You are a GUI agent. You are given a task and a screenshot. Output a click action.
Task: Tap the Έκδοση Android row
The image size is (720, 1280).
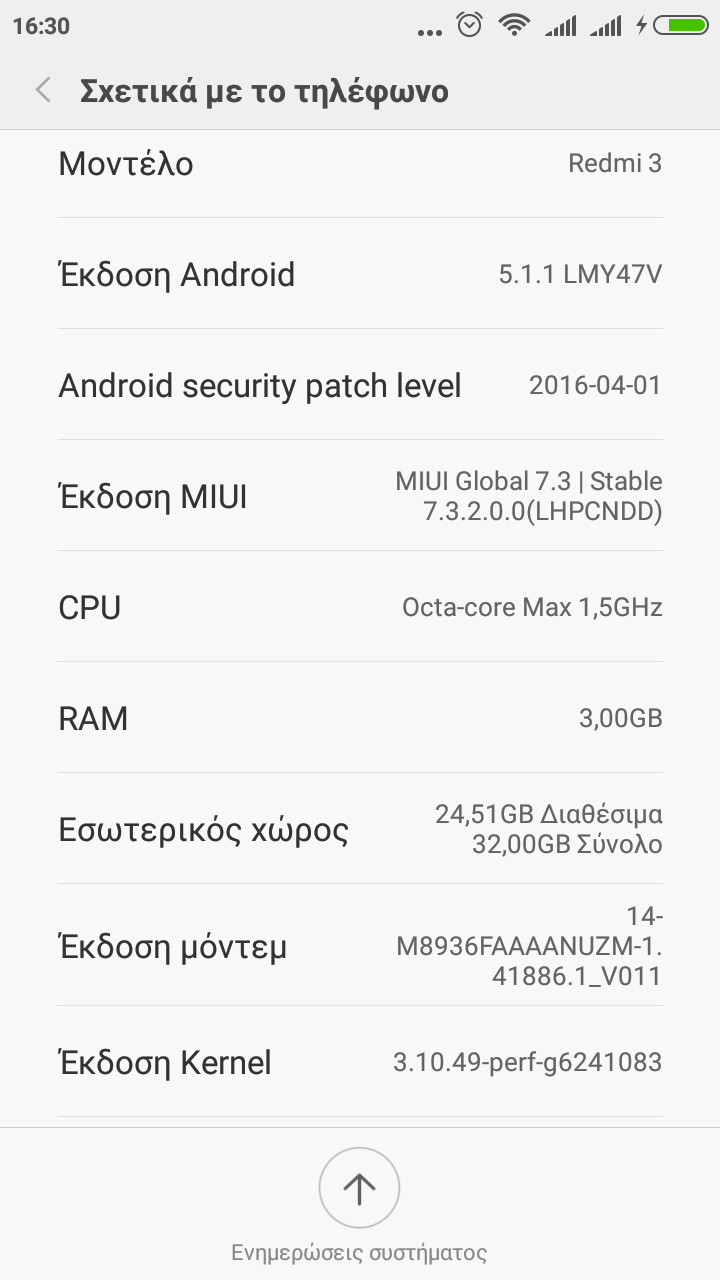tap(360, 274)
